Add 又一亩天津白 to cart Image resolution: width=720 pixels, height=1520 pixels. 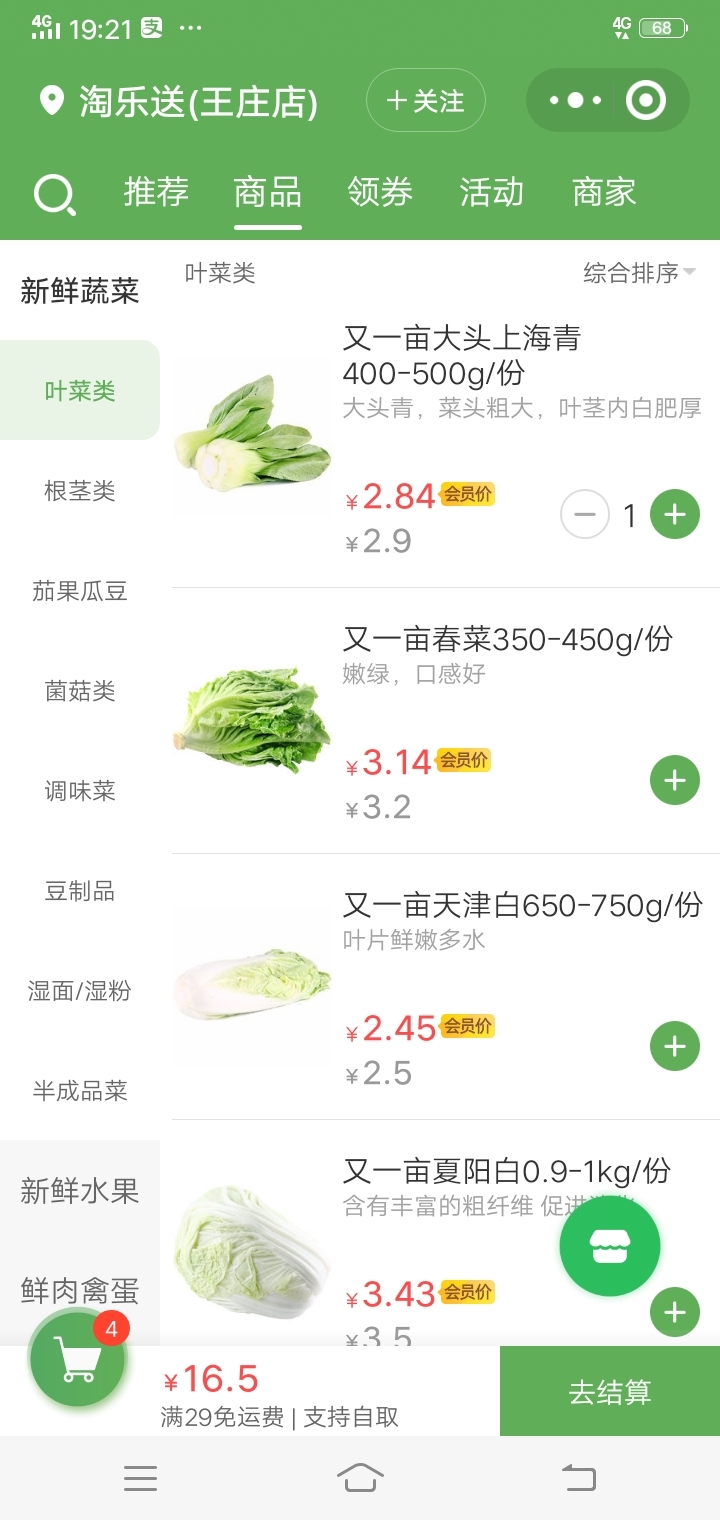point(675,1046)
